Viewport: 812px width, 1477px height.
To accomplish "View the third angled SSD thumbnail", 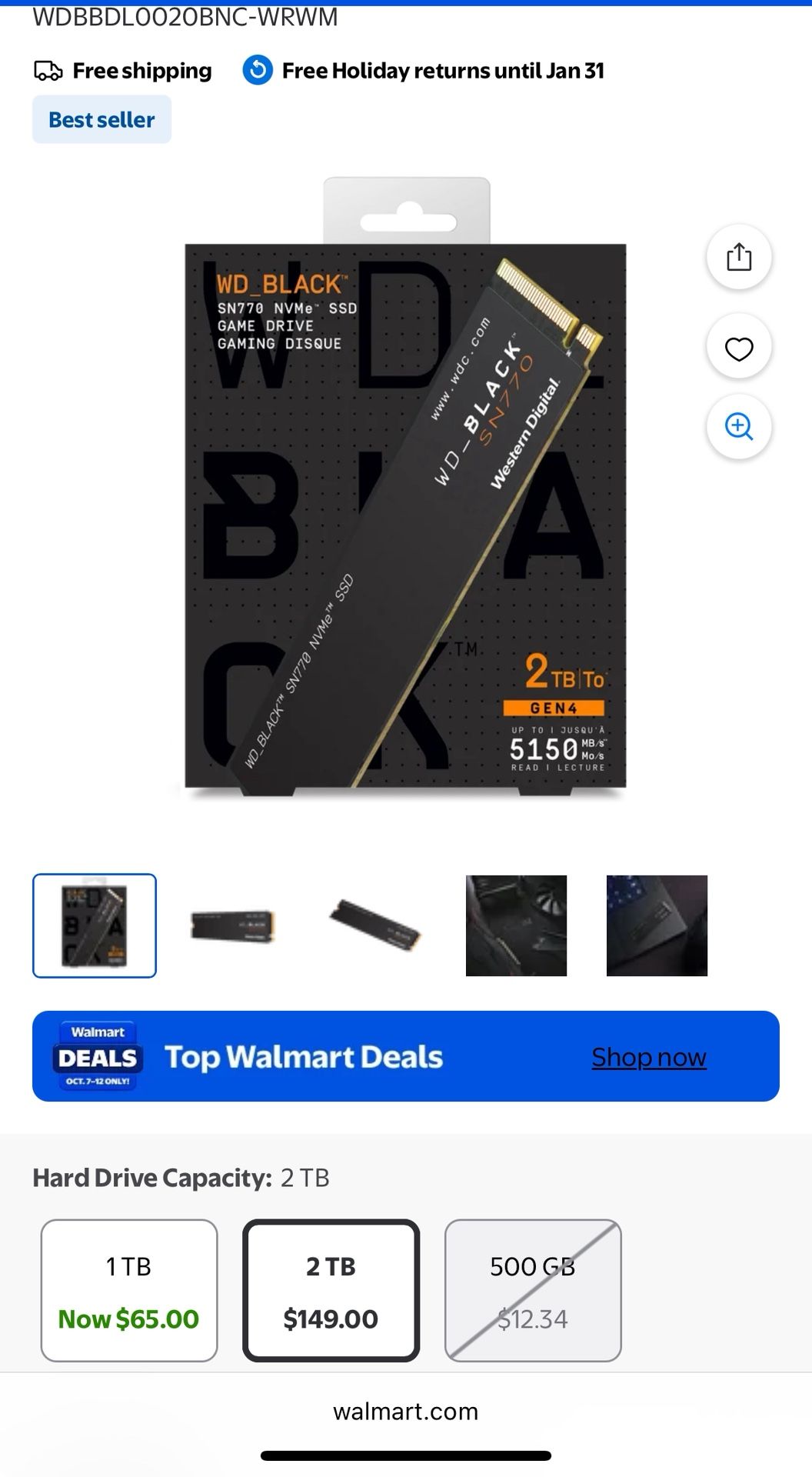I will [x=375, y=925].
